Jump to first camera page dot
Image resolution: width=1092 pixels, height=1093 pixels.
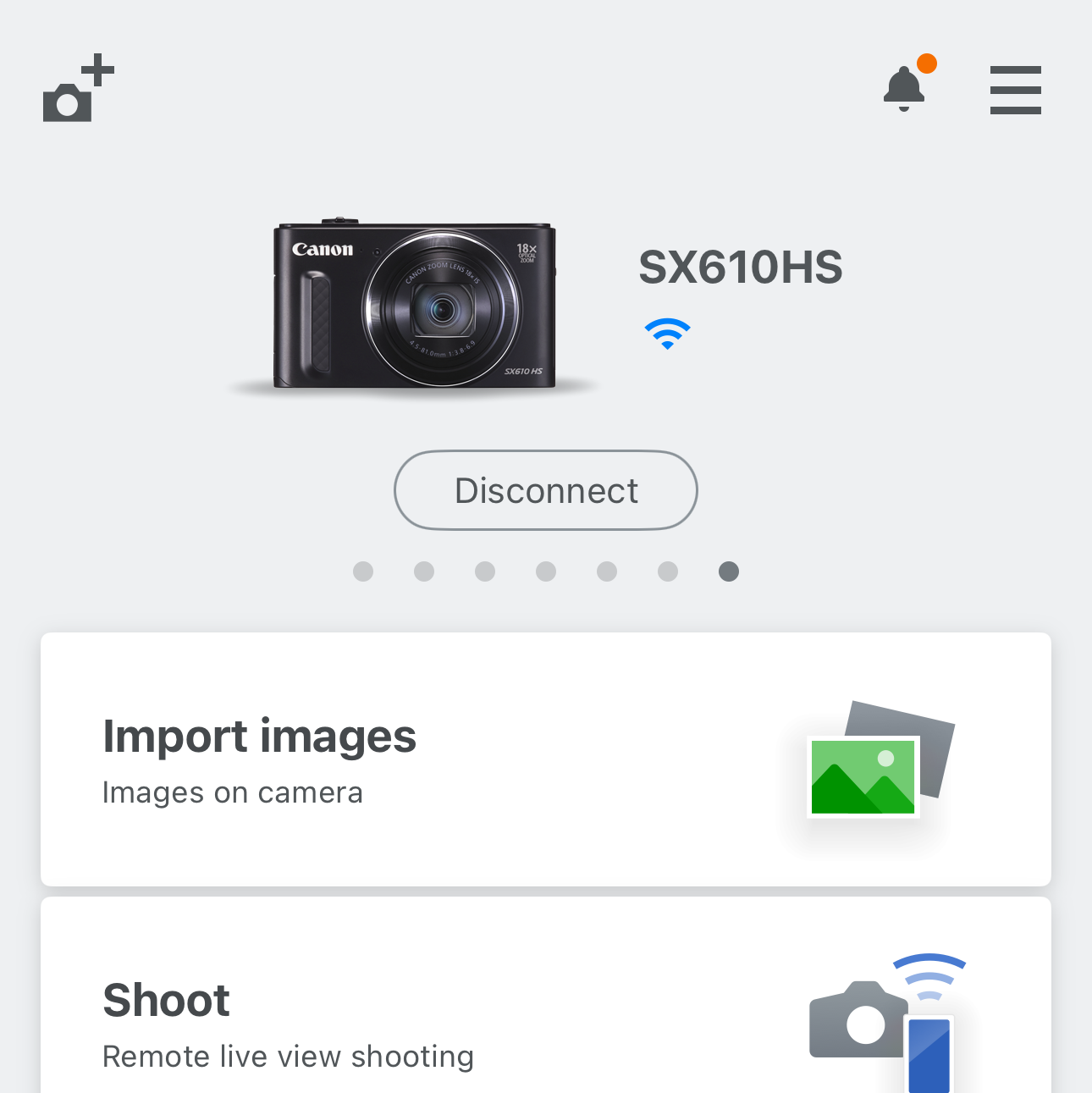363,571
